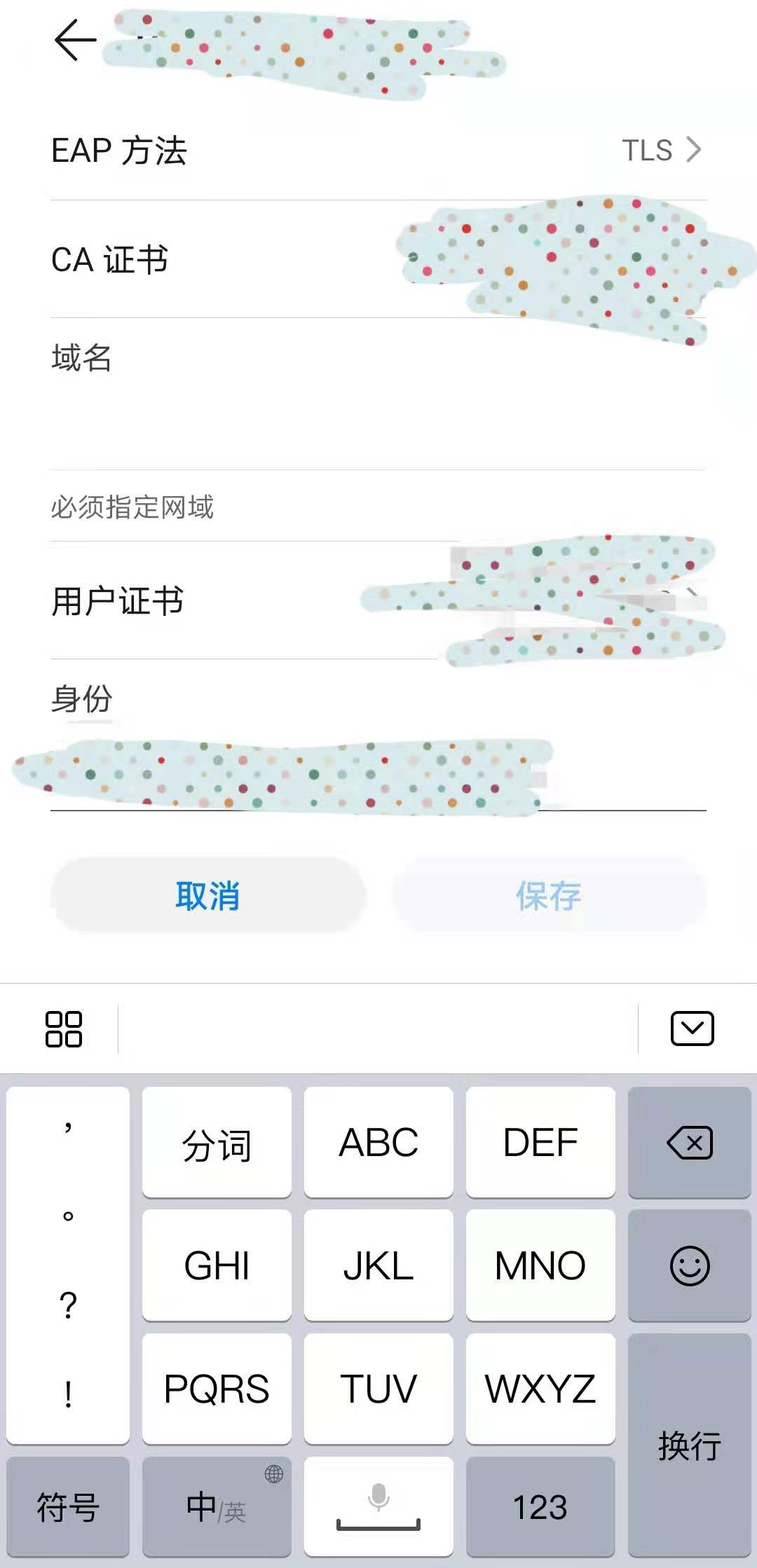The image size is (757, 1568).
Task: Tap the space bar with microphone
Action: click(378, 1506)
